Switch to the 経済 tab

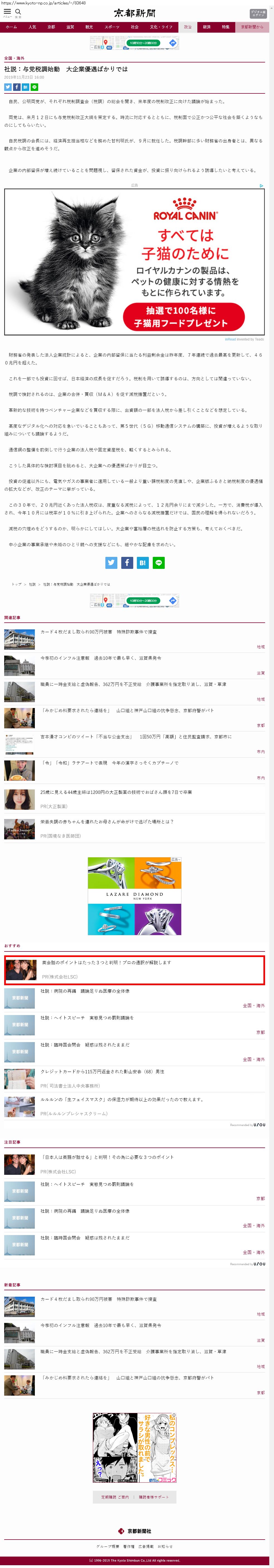tap(207, 27)
